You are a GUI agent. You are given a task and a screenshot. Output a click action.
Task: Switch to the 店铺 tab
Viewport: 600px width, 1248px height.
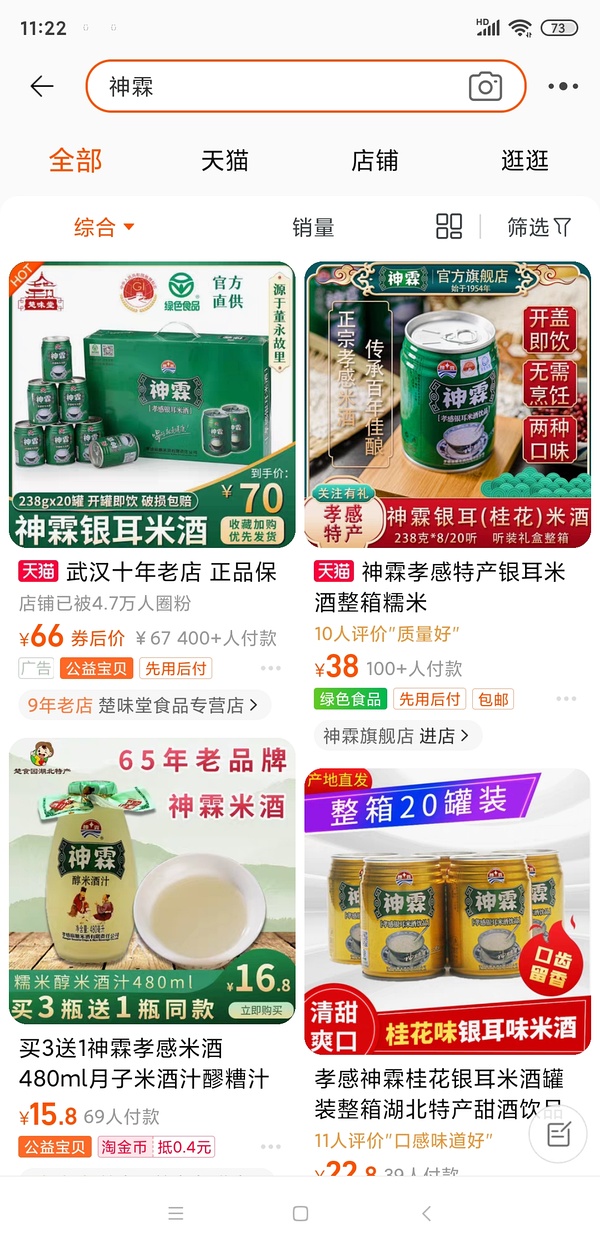coord(375,161)
